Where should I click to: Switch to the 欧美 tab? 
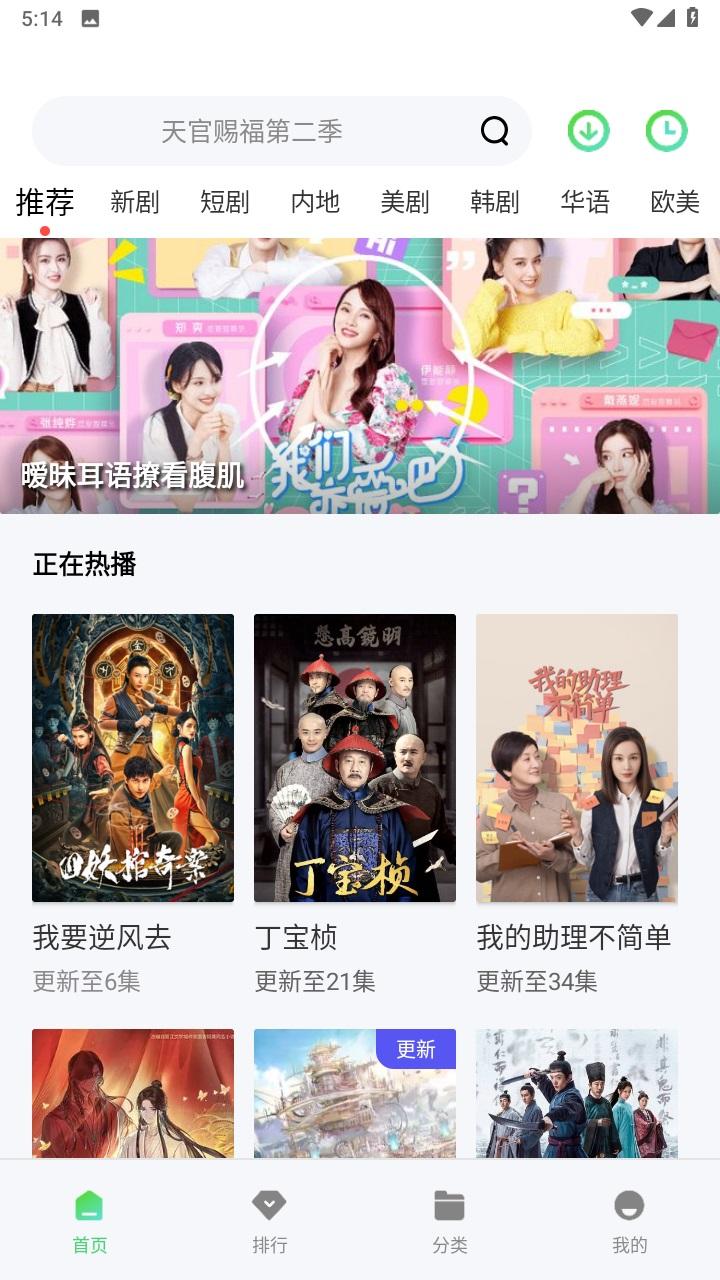[675, 202]
